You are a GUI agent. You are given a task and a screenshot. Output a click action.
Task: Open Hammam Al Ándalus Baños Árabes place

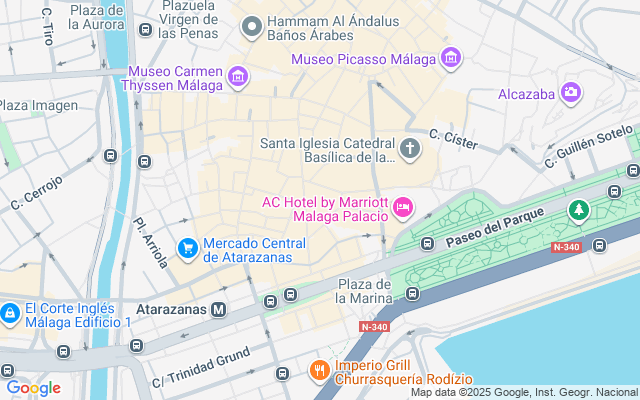(x=252, y=26)
